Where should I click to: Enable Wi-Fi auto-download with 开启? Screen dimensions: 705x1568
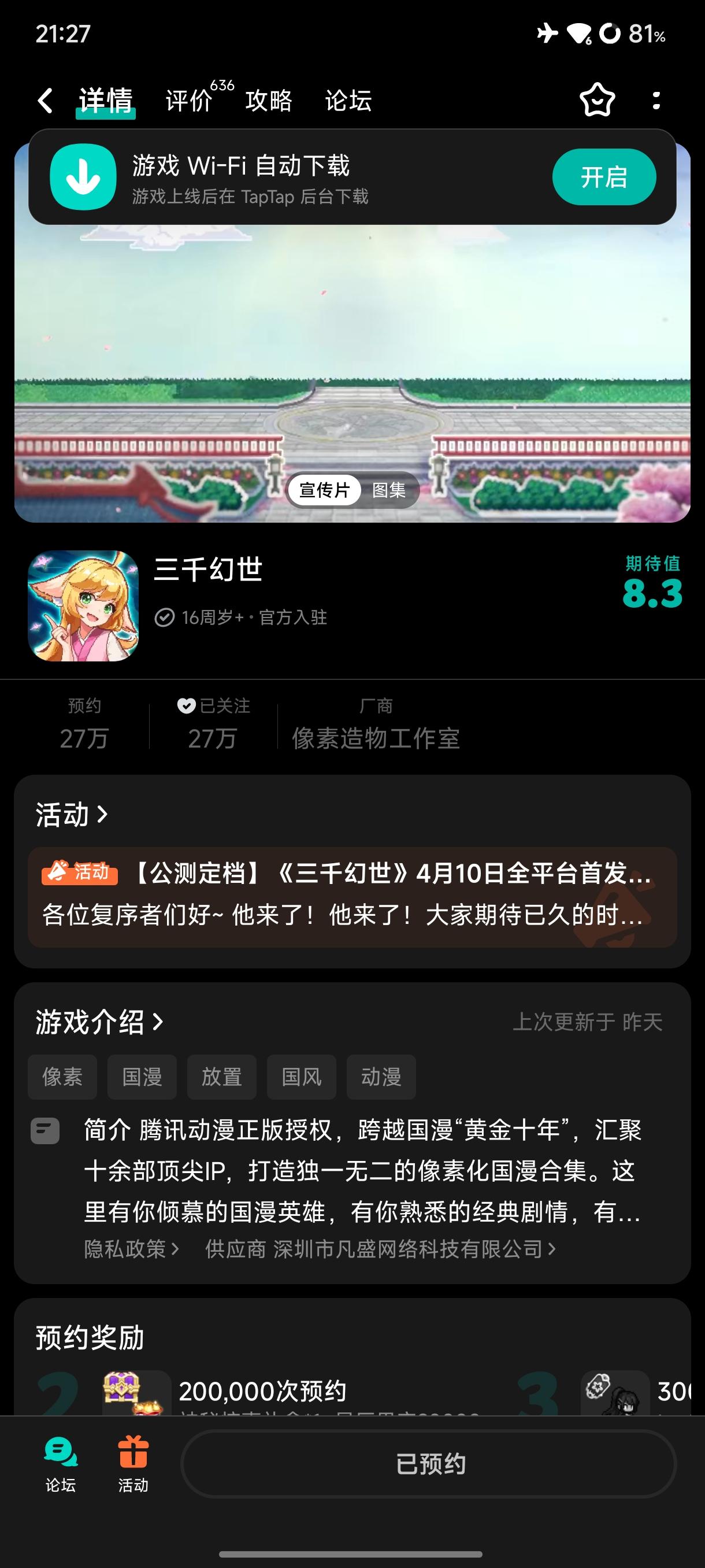tap(604, 177)
